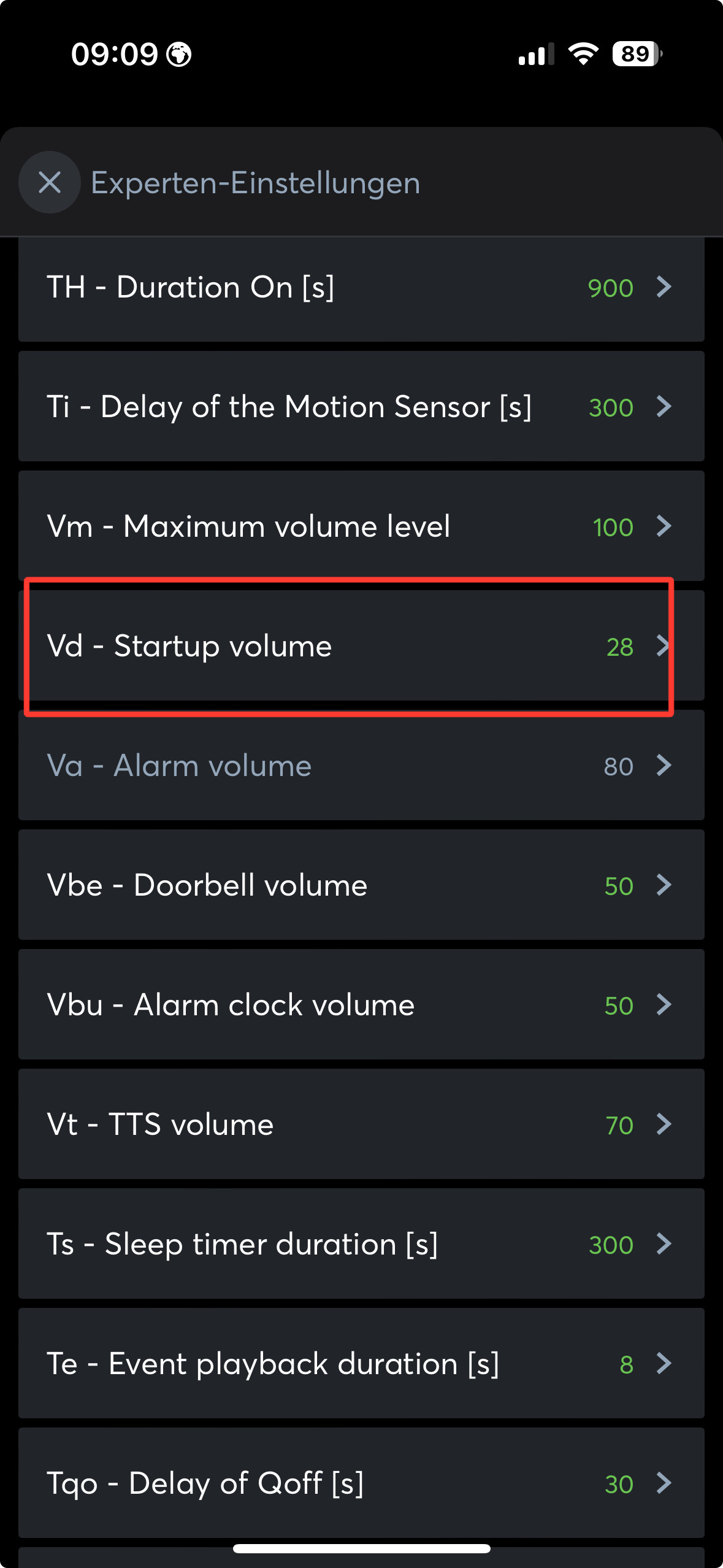Open Va - Alarm volume setting
The image size is (723, 1568).
361,766
